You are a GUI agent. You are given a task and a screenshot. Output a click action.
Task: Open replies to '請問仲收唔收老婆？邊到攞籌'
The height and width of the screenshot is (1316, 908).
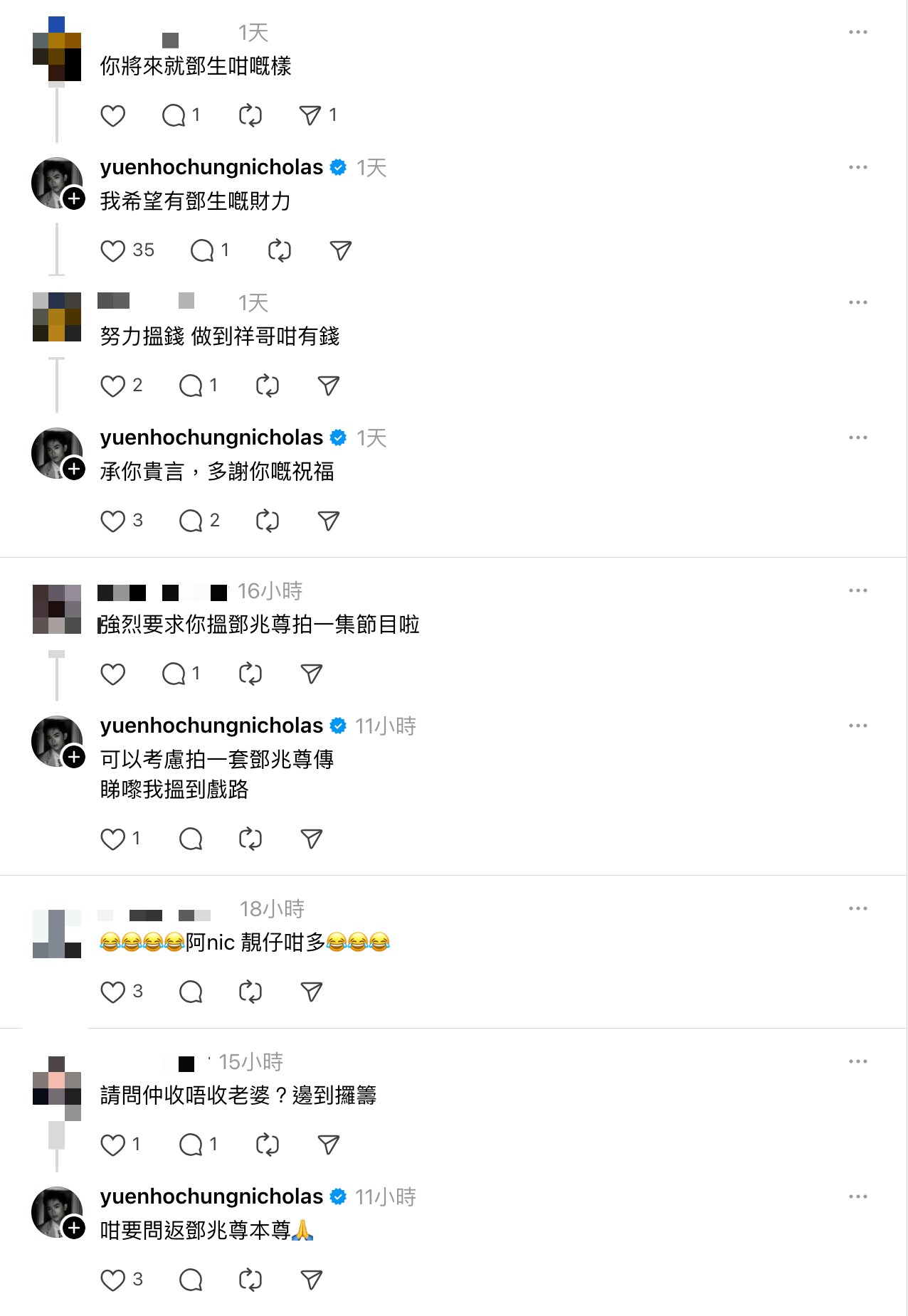point(191,1145)
